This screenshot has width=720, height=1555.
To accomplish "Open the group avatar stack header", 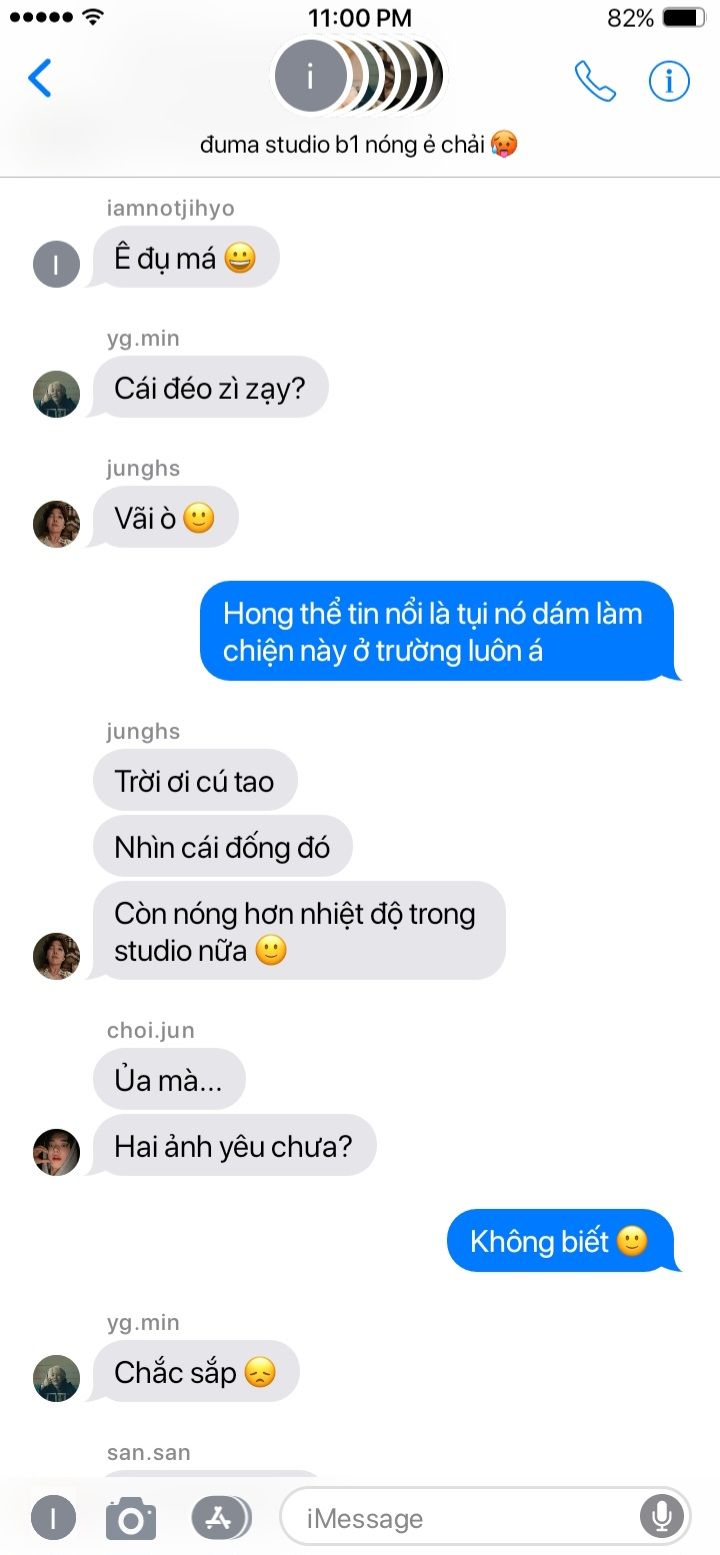I will pyautogui.click(x=359, y=76).
